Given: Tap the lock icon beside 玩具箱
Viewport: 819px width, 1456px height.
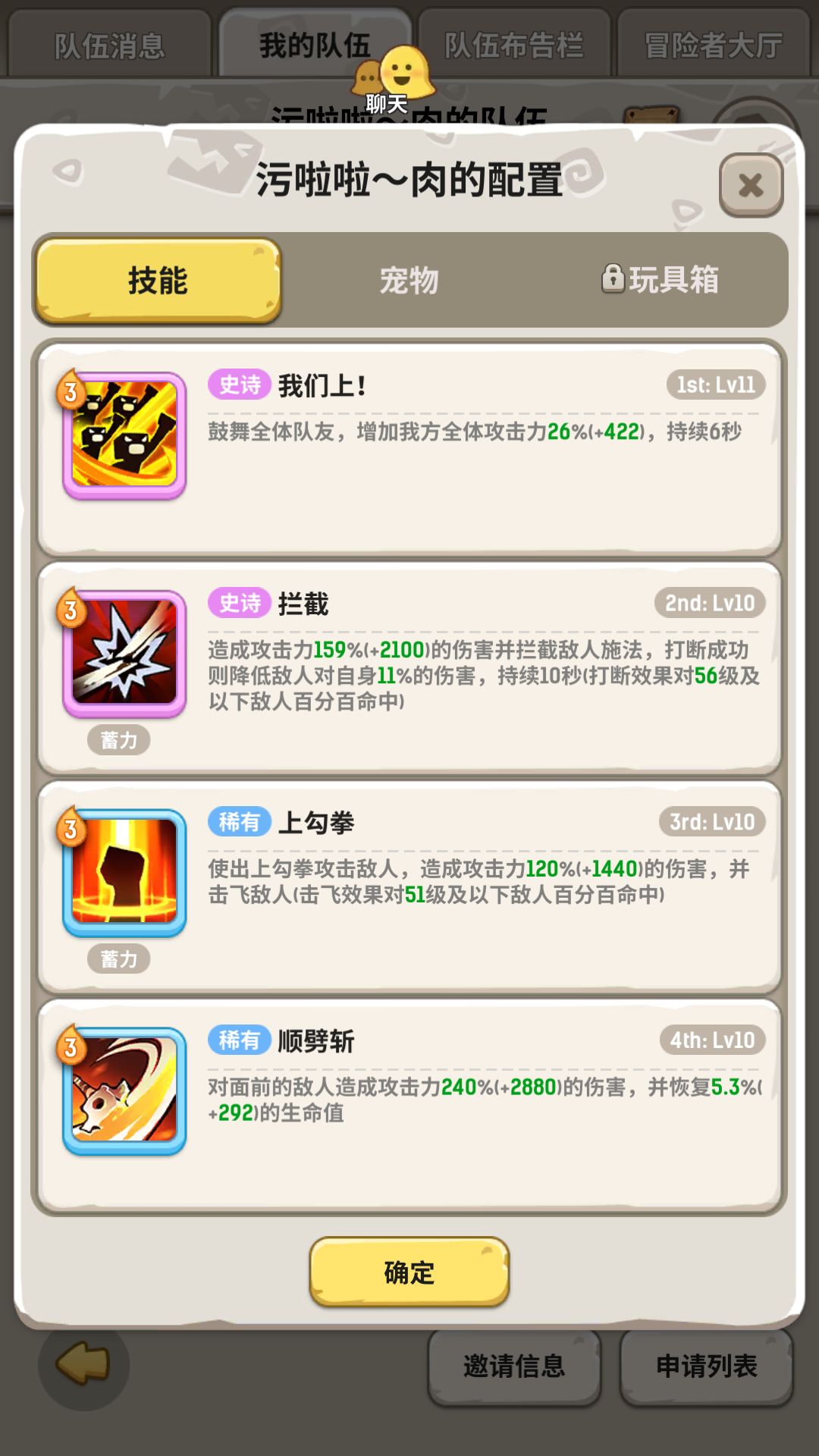Looking at the screenshot, I should pyautogui.click(x=612, y=278).
